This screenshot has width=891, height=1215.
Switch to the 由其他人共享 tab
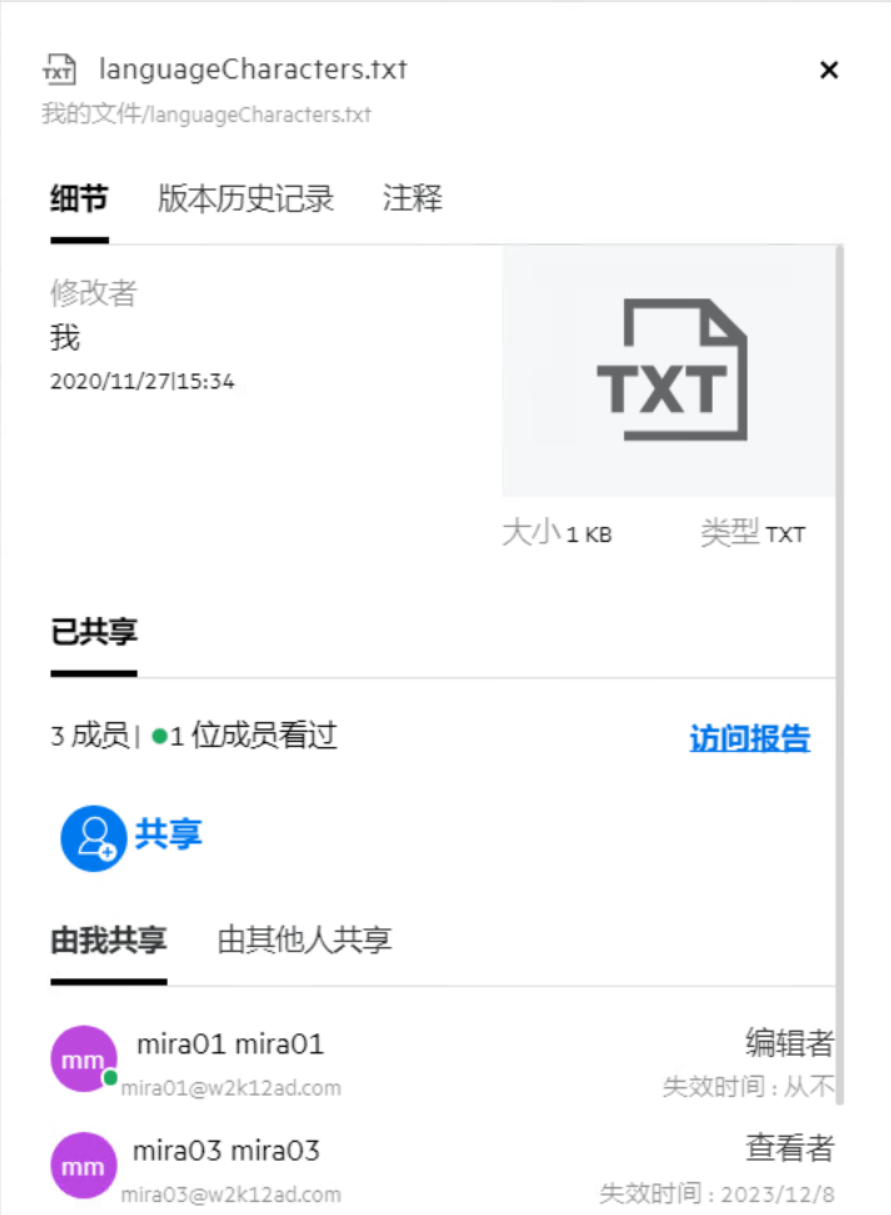(x=304, y=940)
